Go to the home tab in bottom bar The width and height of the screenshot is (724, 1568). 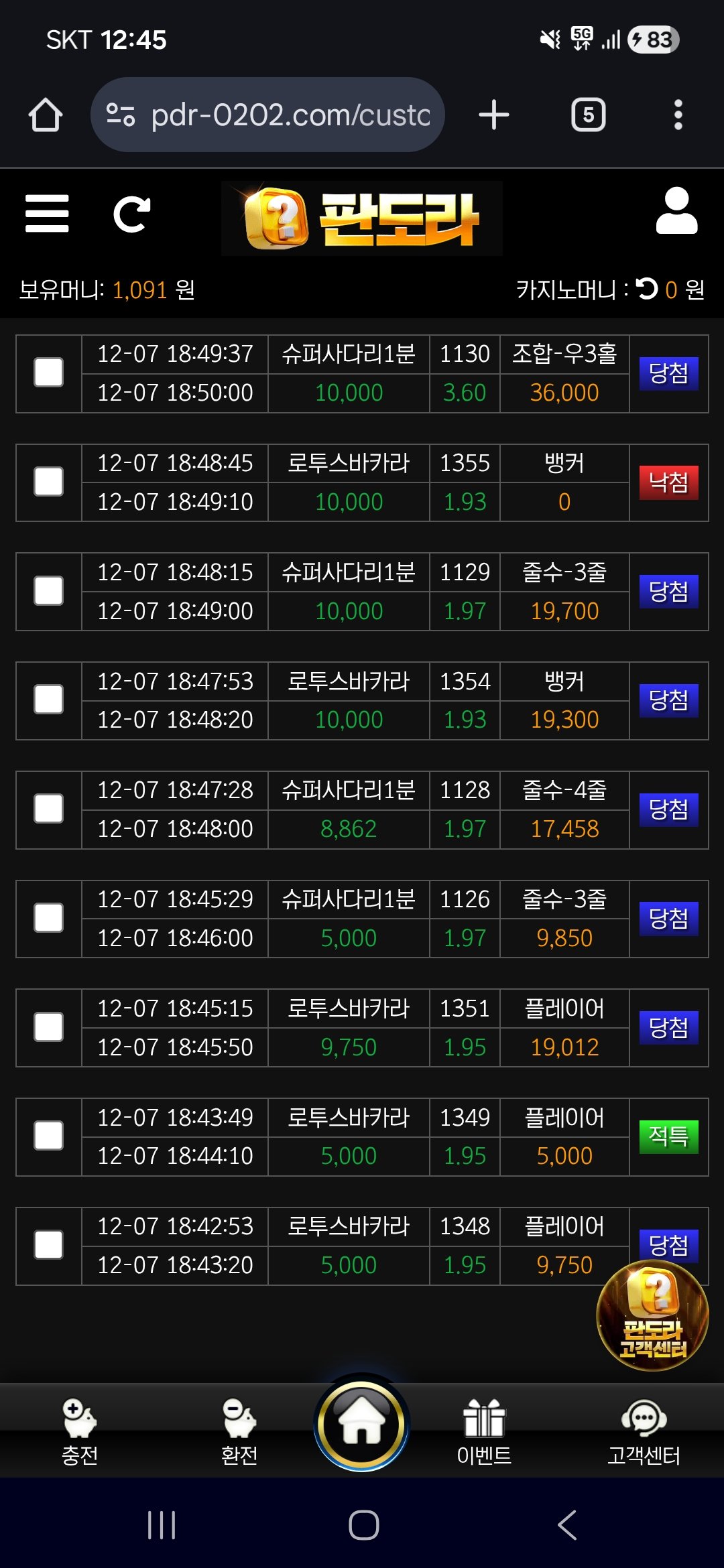click(x=362, y=1423)
